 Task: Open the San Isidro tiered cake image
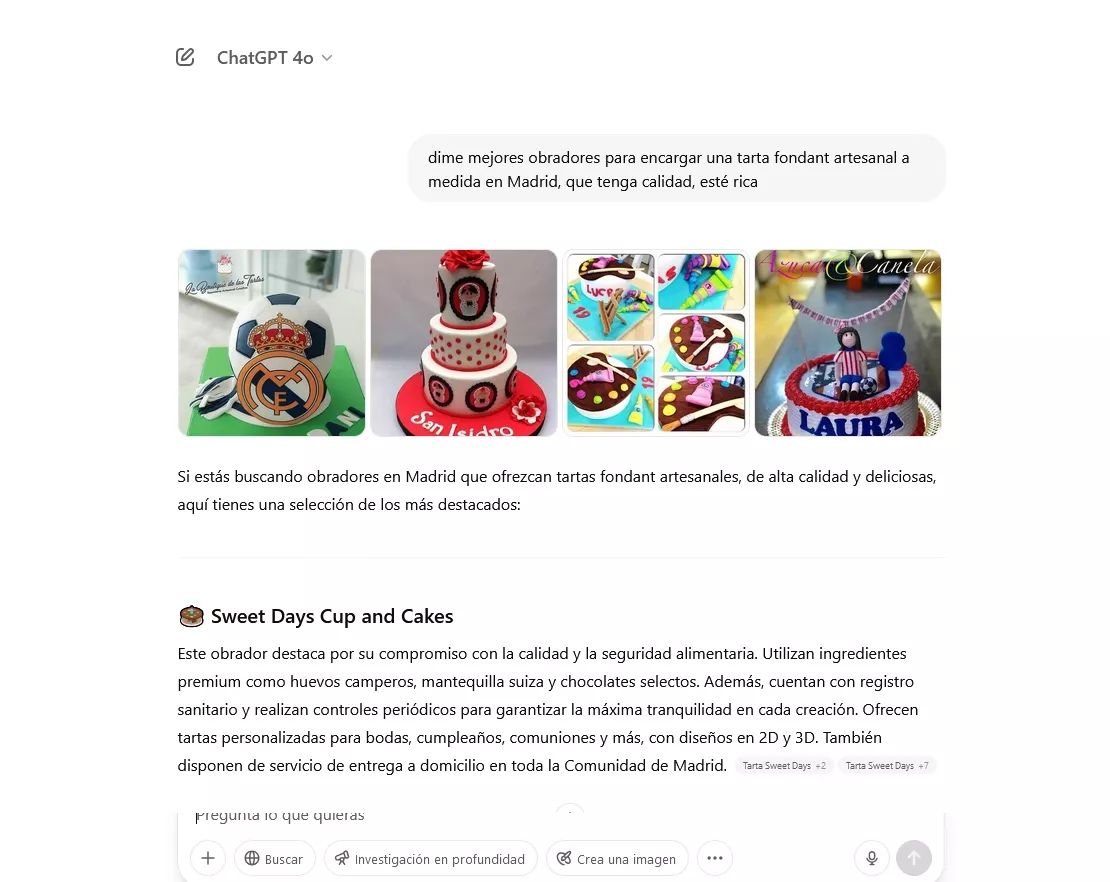(463, 343)
